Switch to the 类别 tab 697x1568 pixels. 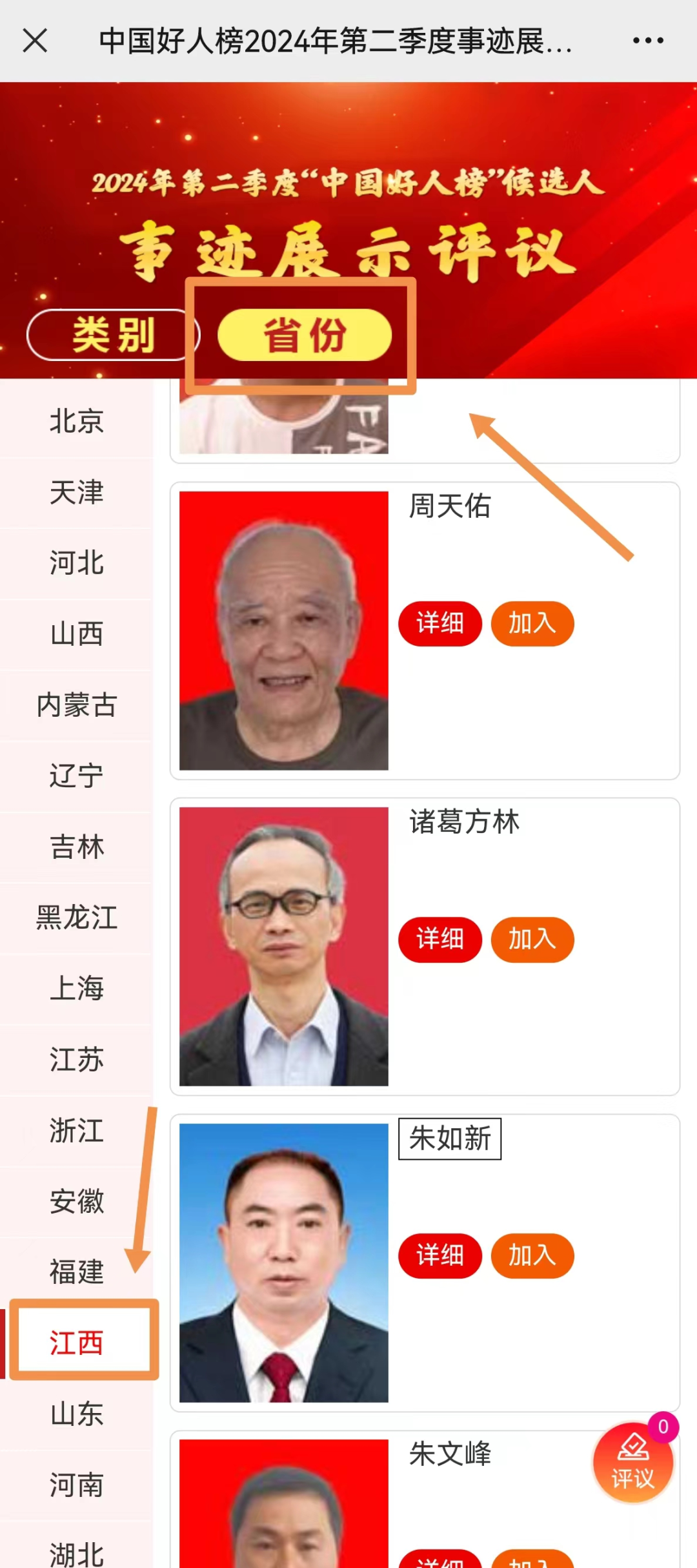click(113, 335)
